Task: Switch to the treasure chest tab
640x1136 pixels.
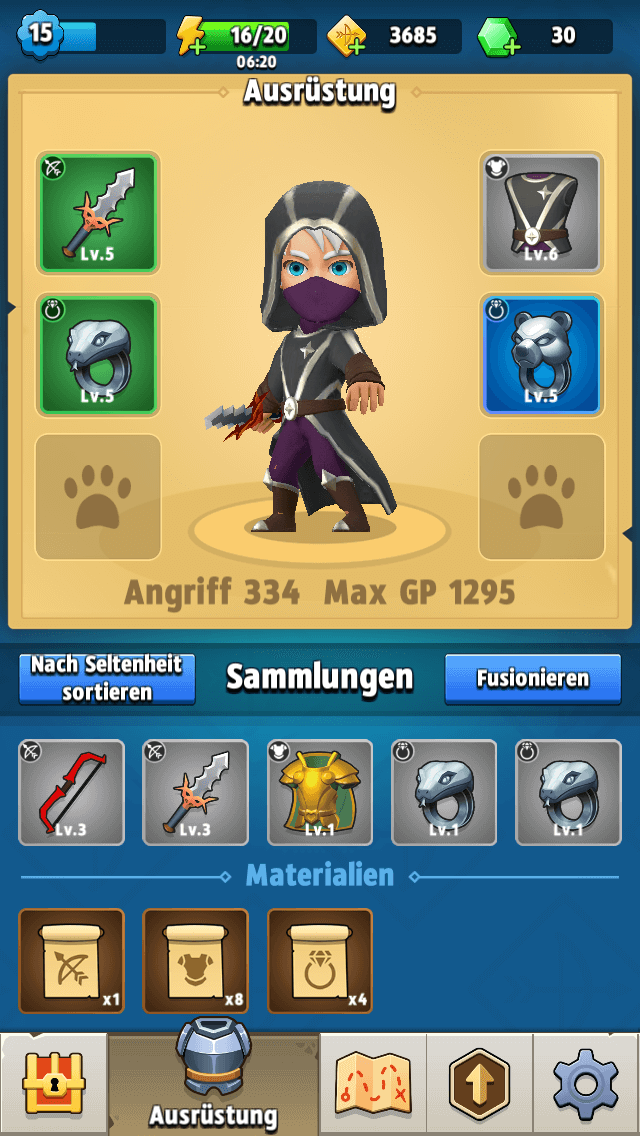Action: coord(54,1085)
